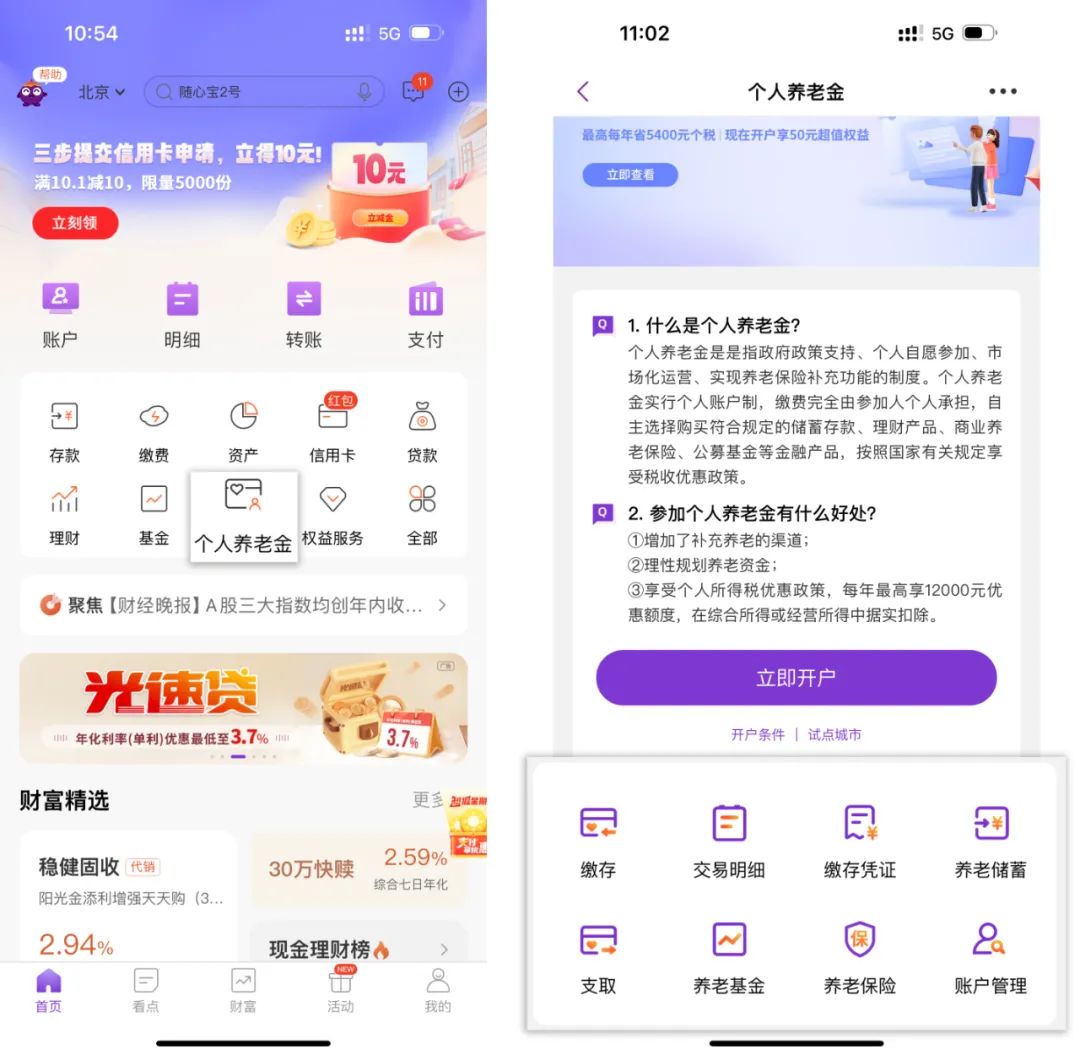Open 交易明细
1080x1055 pixels.
(729, 842)
